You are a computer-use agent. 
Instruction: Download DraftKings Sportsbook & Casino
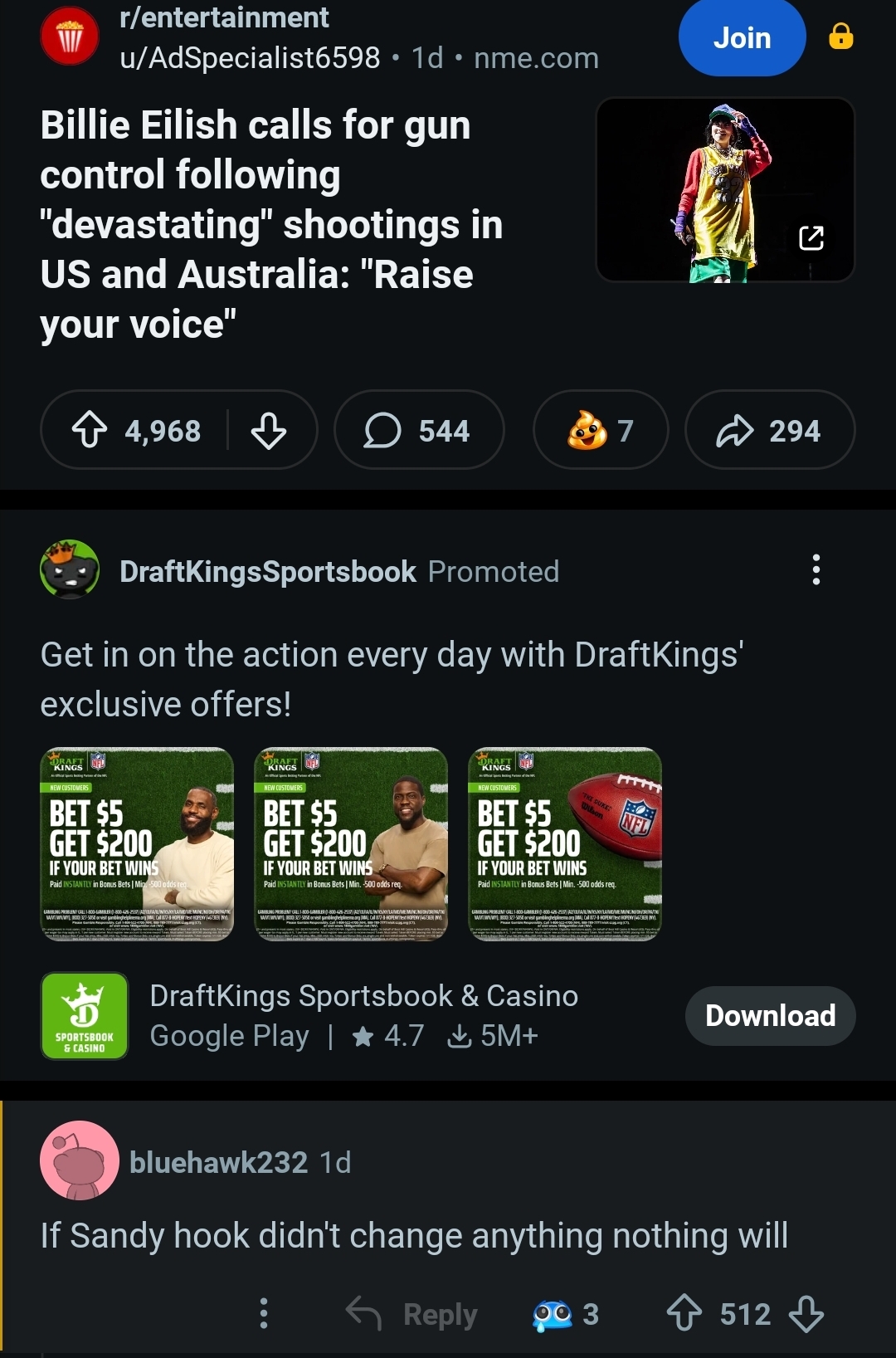[770, 1016]
